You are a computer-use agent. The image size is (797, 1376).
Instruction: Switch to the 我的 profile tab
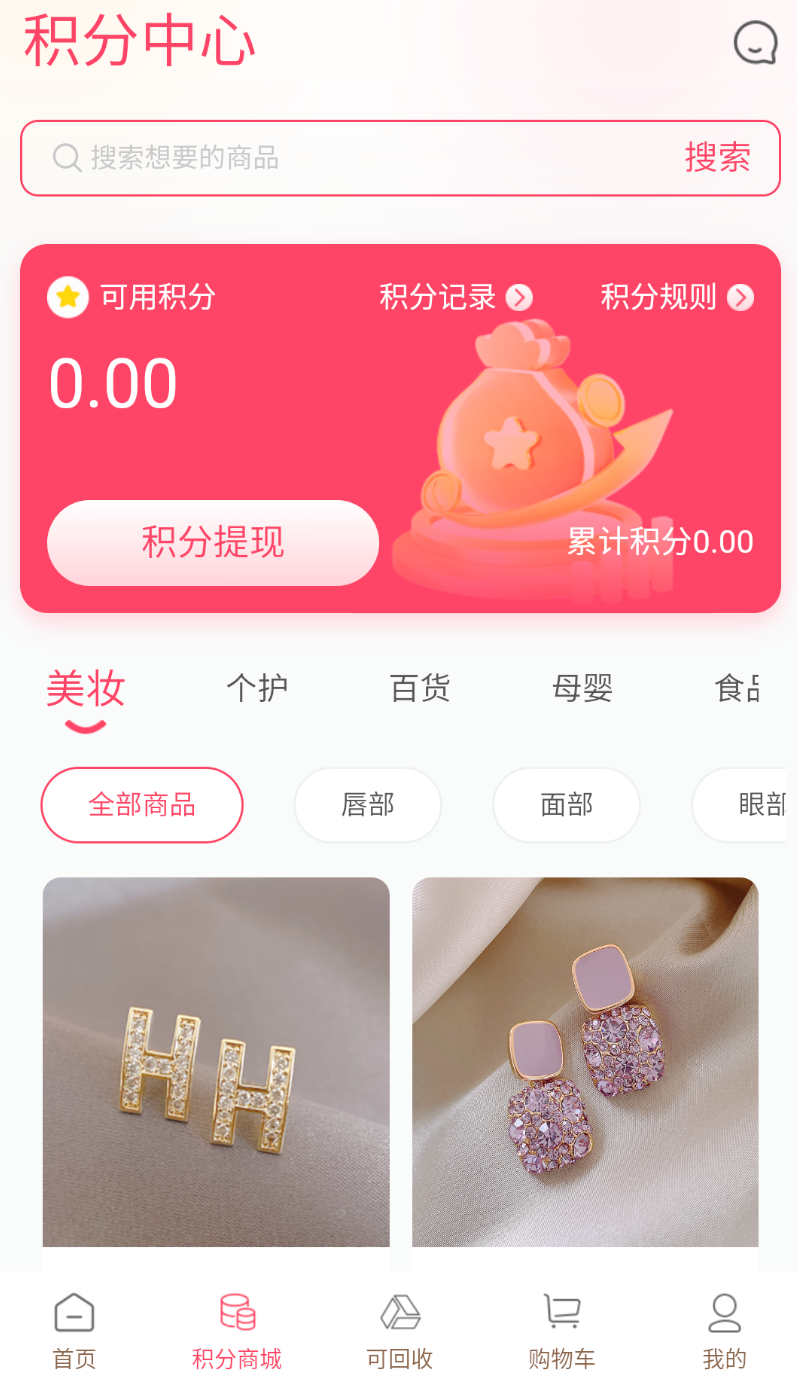click(x=725, y=1330)
